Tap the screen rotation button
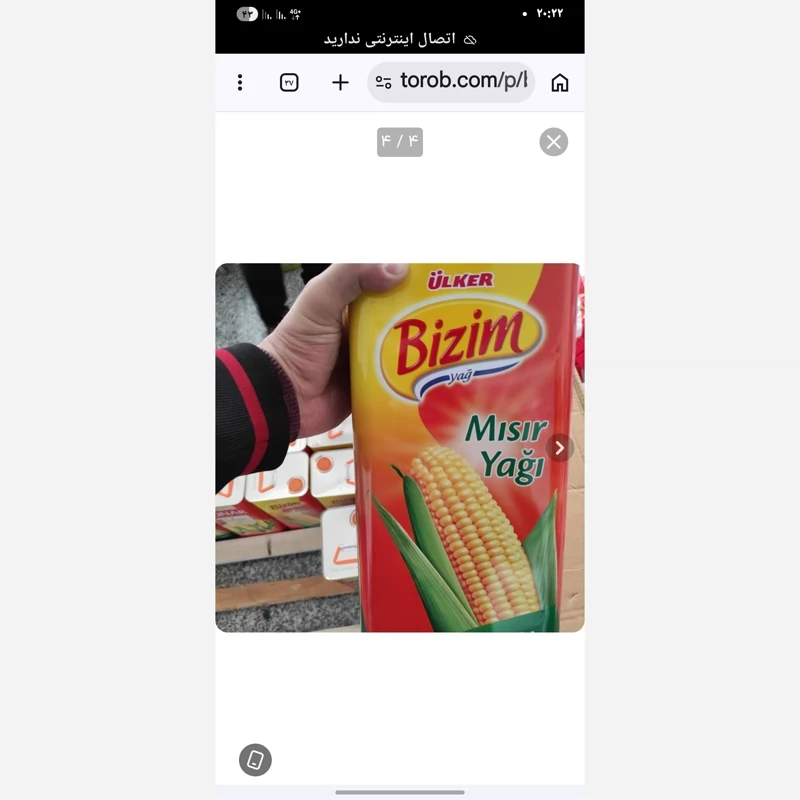This screenshot has height=800, width=800. pos(255,760)
